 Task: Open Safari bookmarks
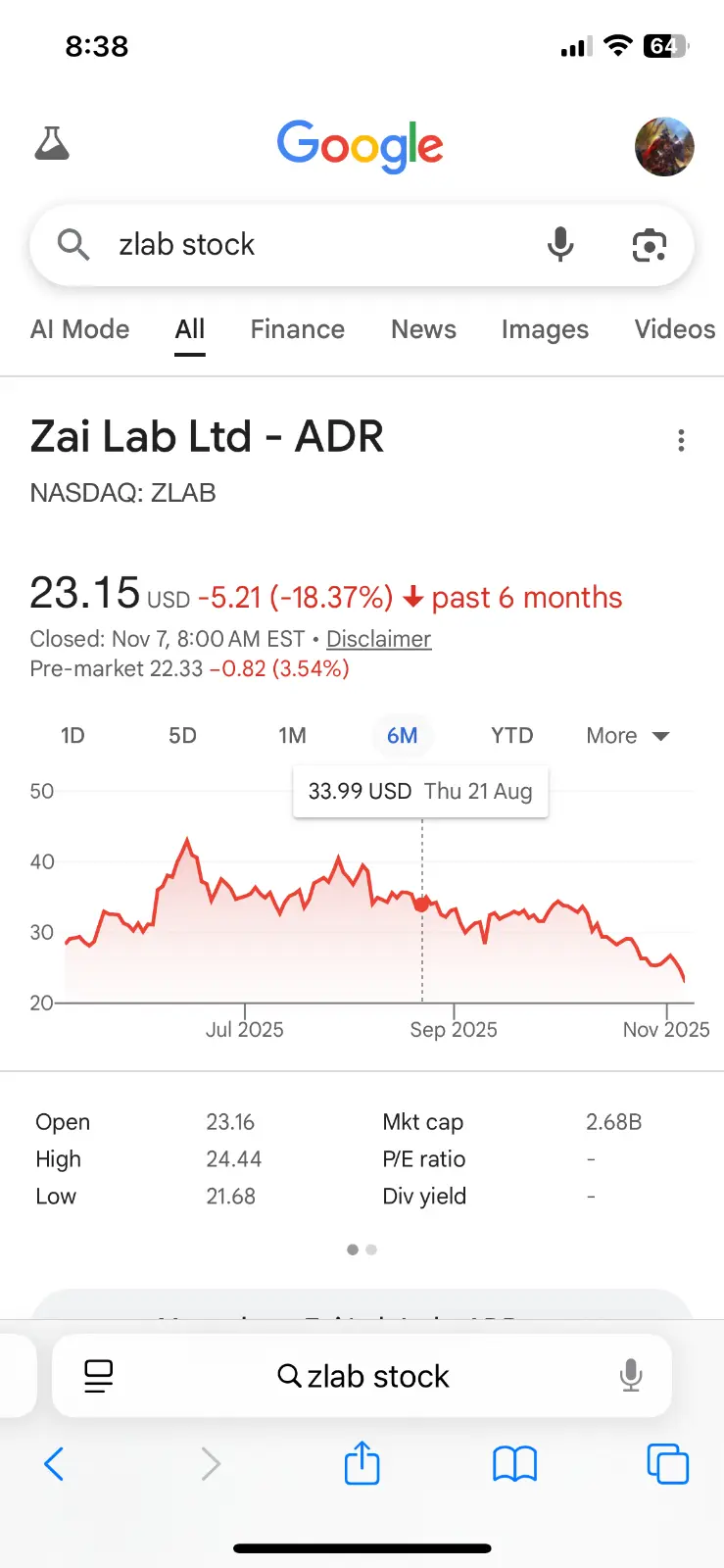coord(514,1464)
